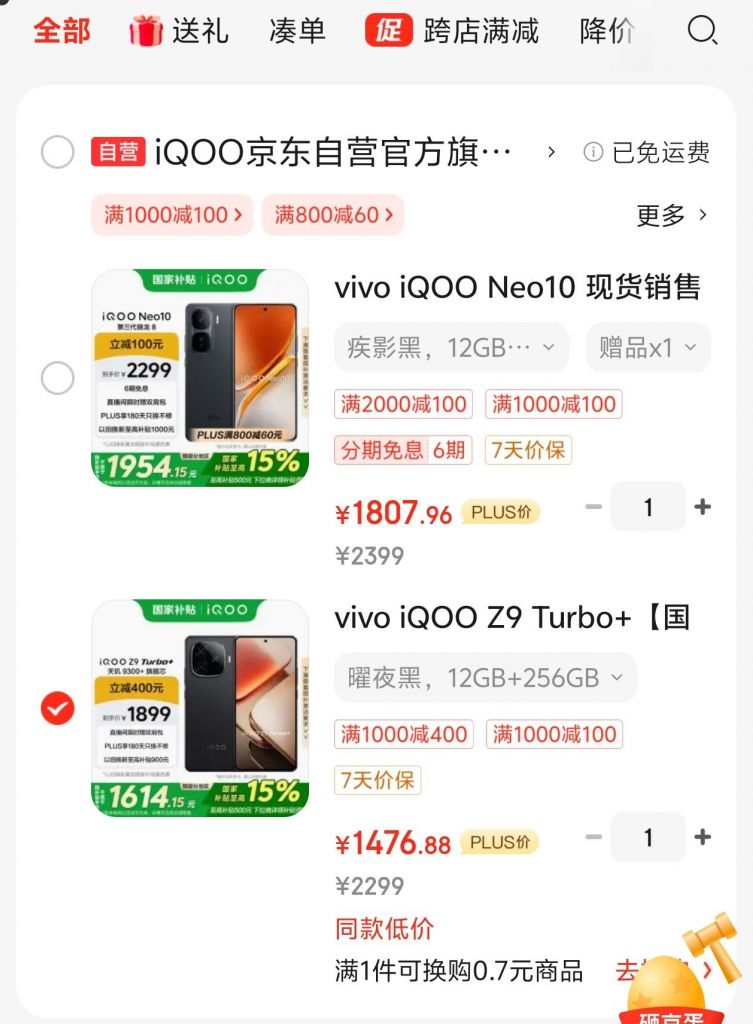
Task: Click the info icon beside 已免运费
Action: (x=594, y=152)
